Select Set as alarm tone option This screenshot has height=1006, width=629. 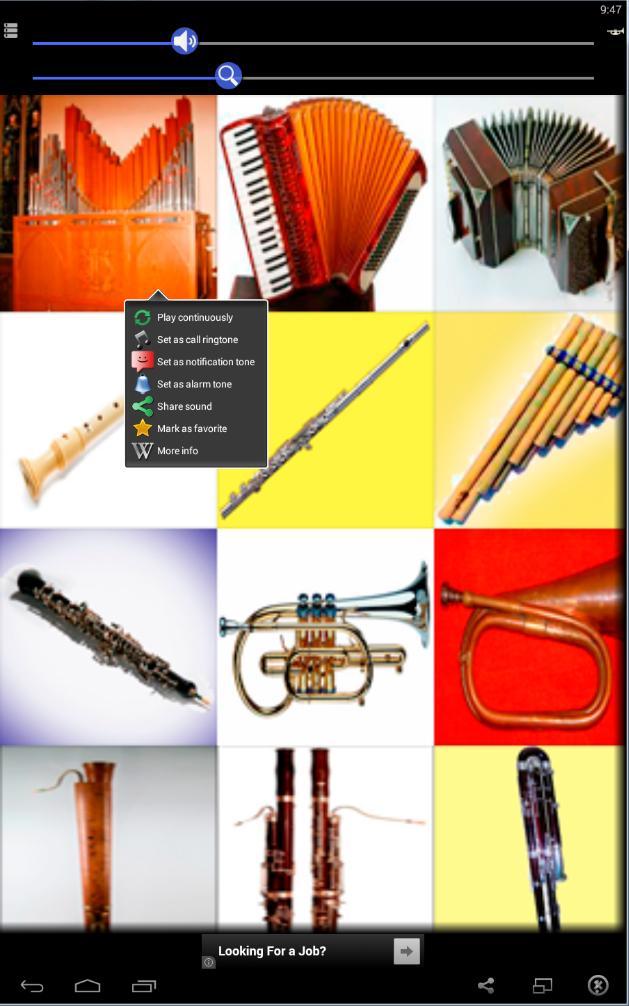point(194,384)
